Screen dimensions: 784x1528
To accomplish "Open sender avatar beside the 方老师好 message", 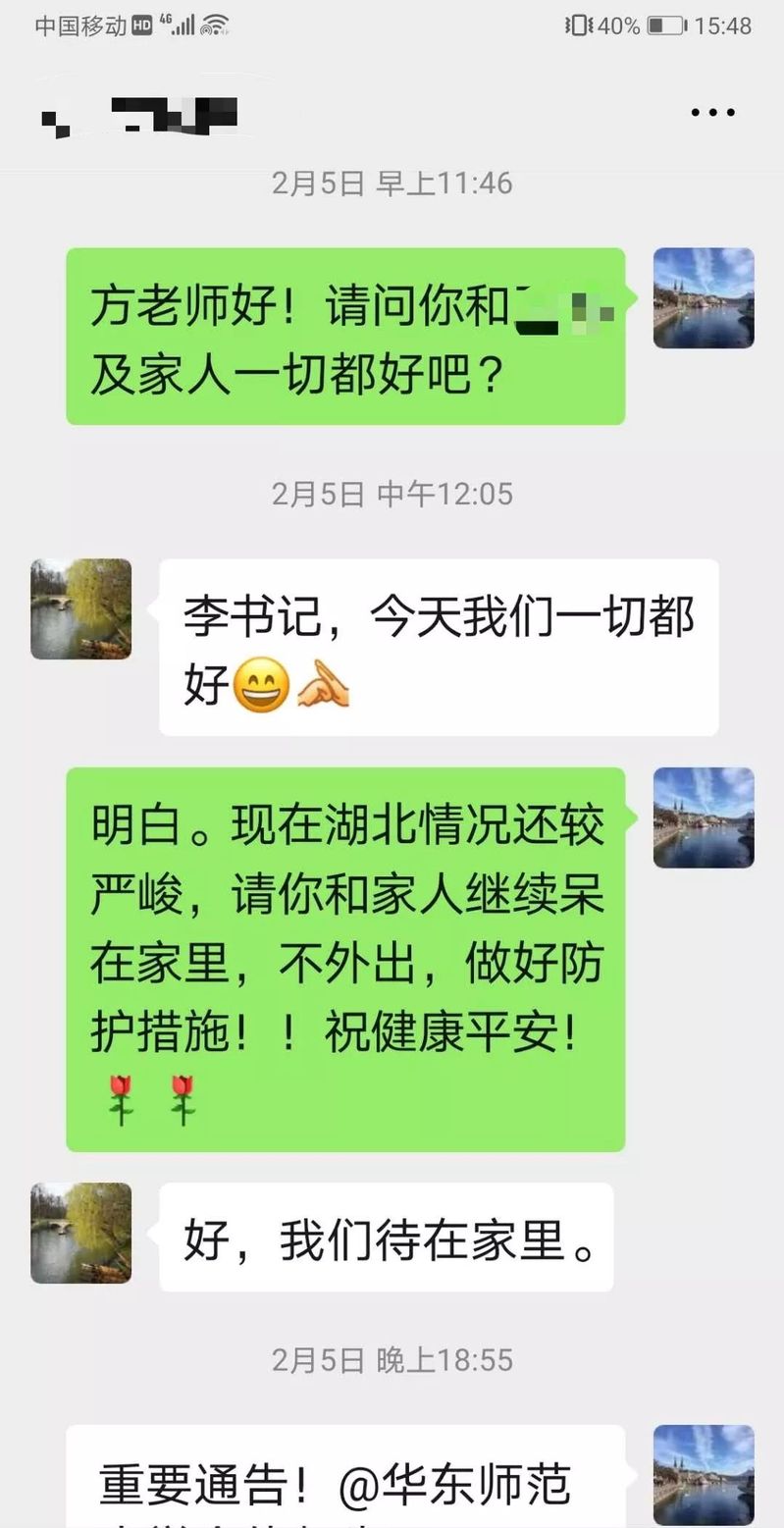I will click(x=704, y=298).
